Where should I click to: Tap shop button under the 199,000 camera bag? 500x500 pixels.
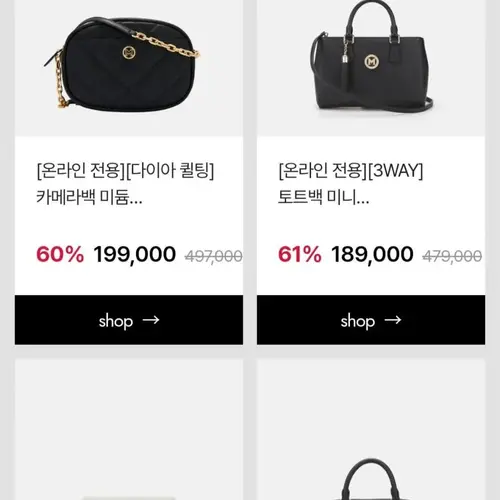tap(129, 320)
